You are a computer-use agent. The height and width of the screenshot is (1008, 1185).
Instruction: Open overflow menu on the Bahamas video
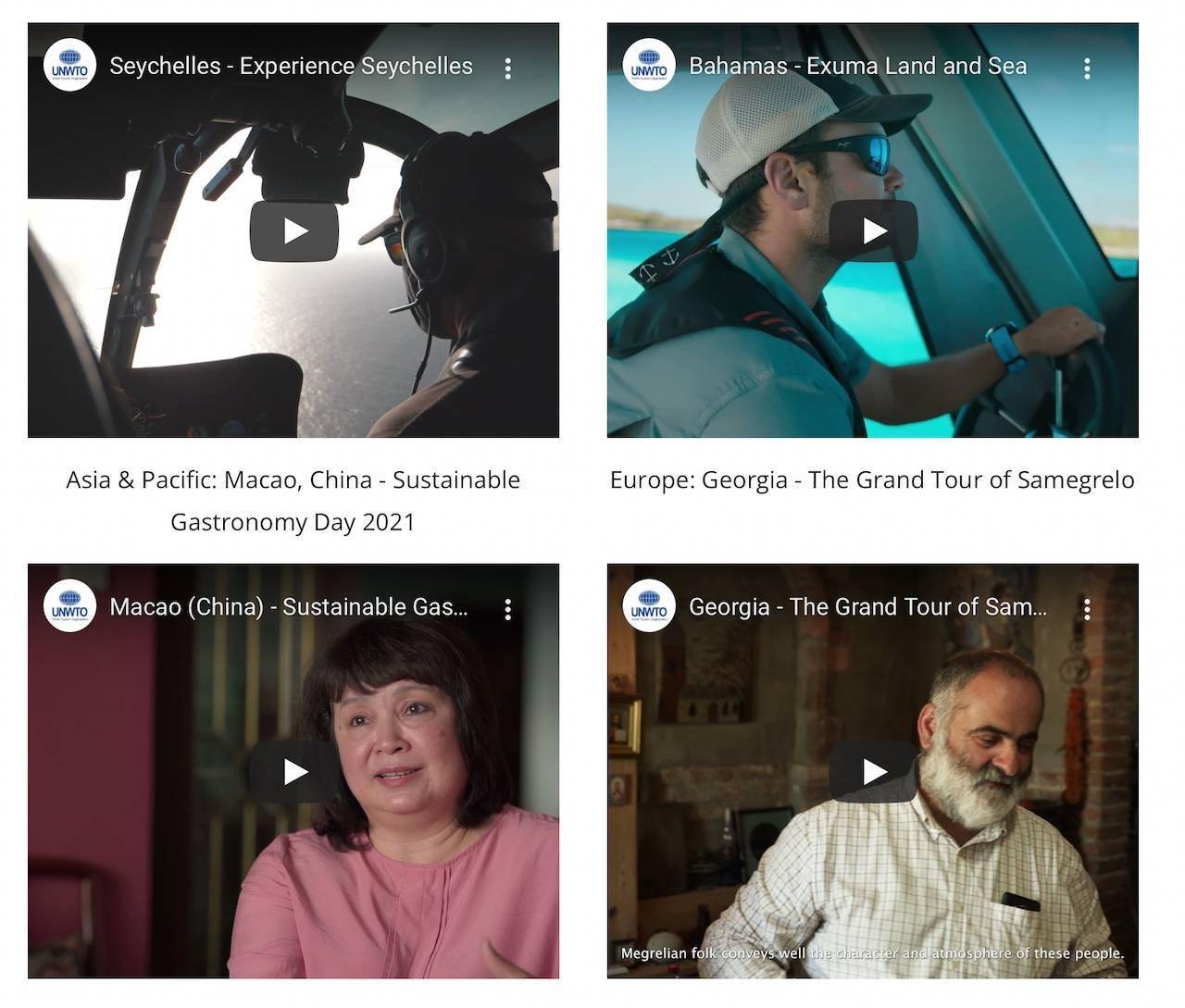click(1087, 68)
